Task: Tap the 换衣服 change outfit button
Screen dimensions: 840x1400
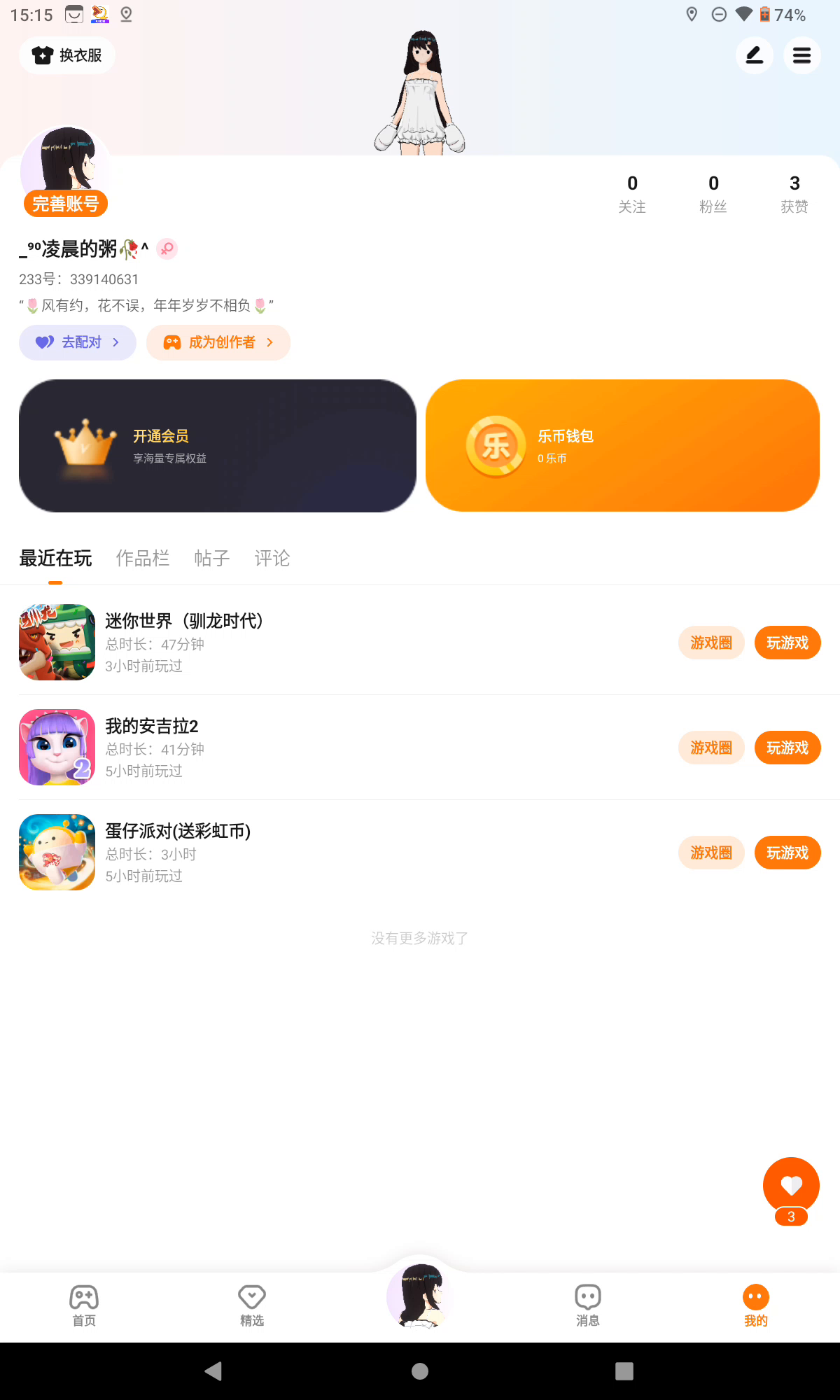Action: click(67, 55)
